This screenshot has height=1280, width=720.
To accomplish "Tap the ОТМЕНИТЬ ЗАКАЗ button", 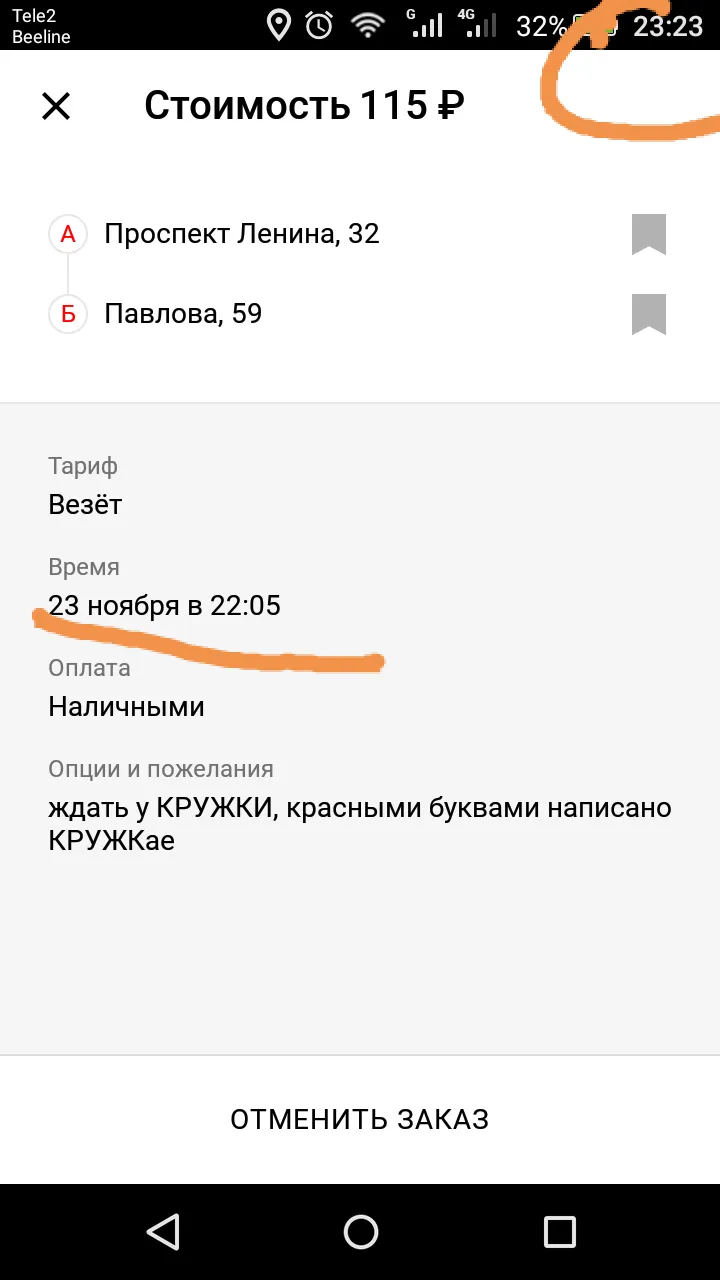I will click(360, 1119).
